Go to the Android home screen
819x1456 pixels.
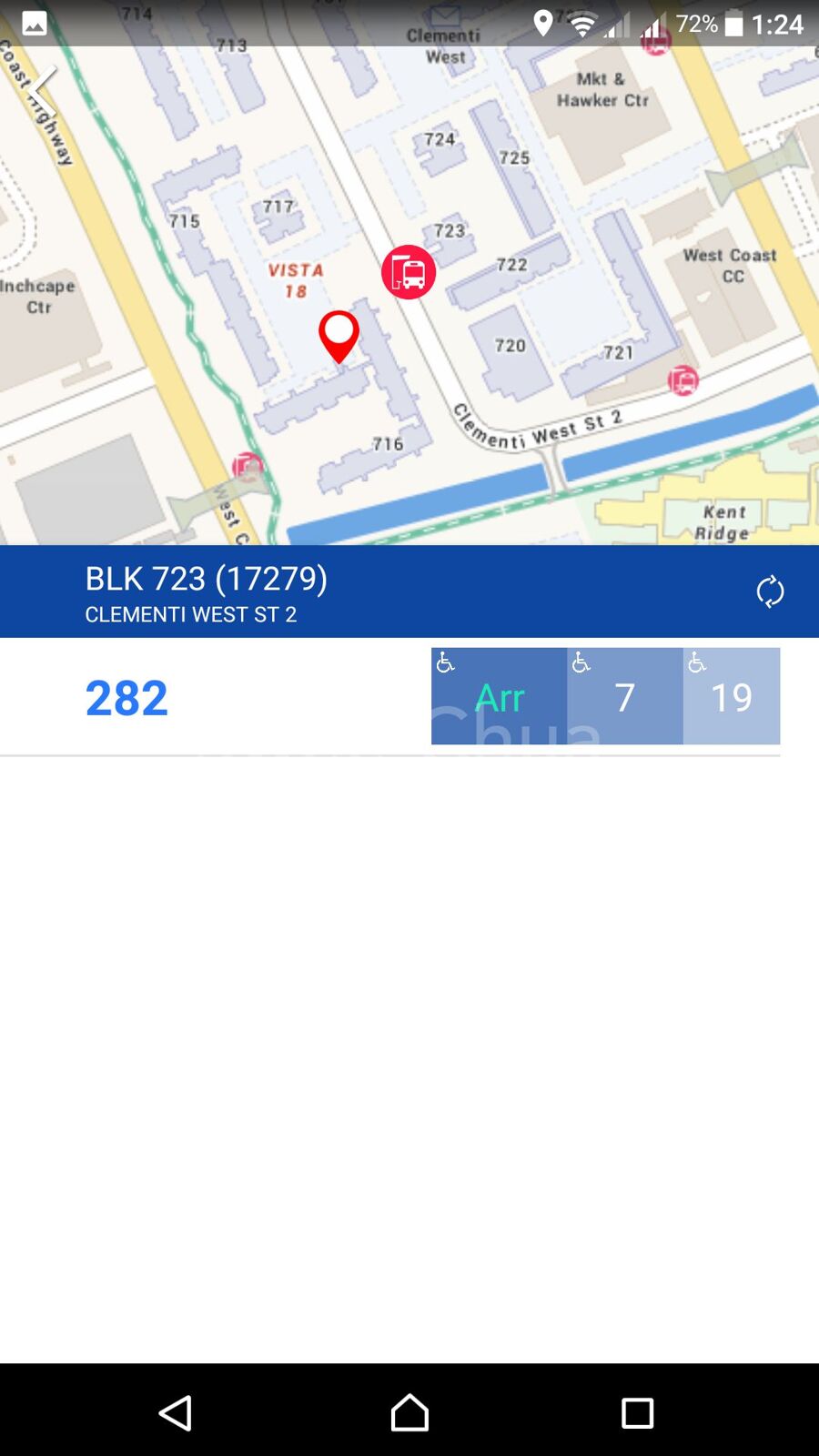tap(409, 1413)
